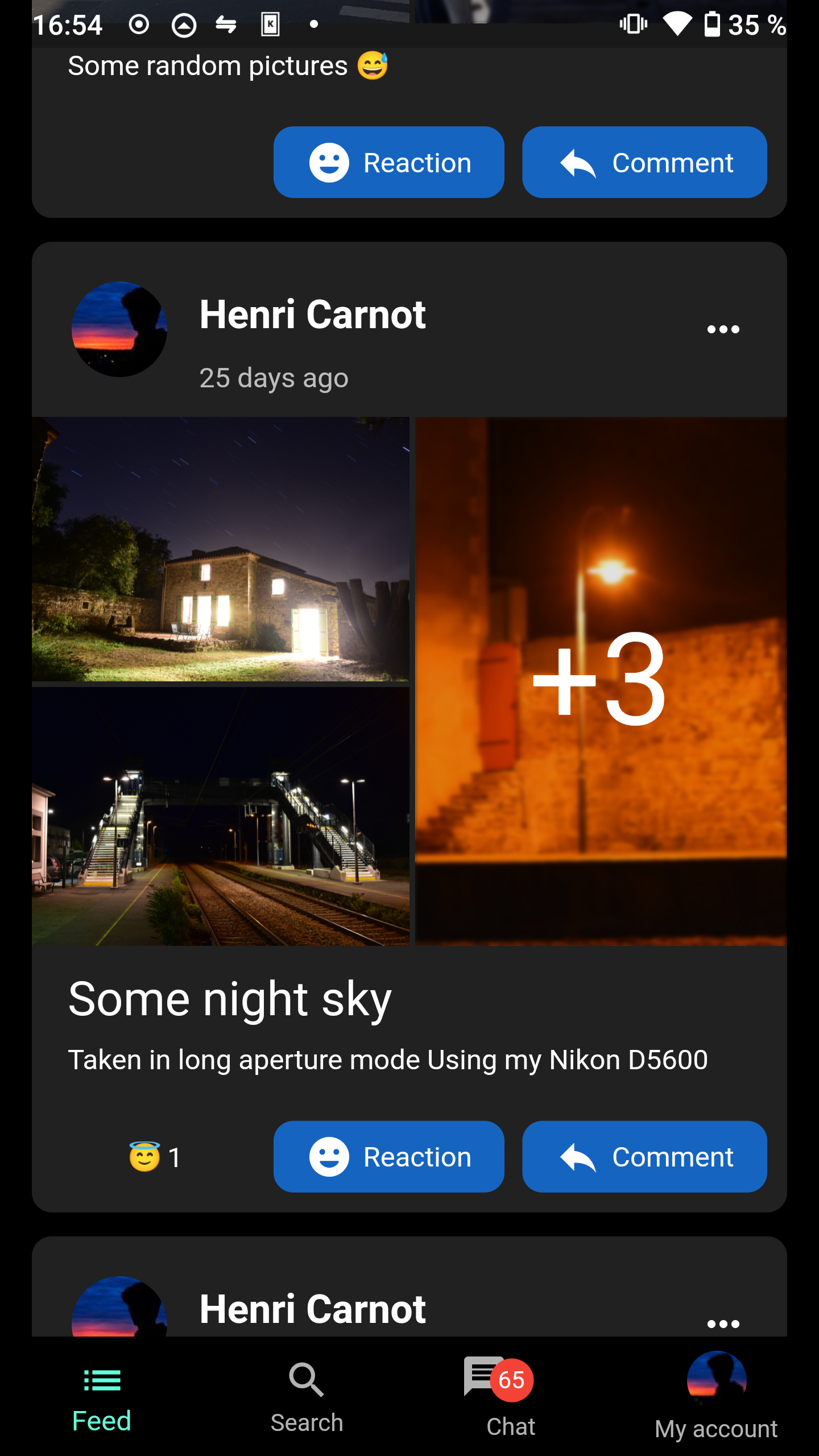Tap Reaction under "Some random pictures" post
Image resolution: width=819 pixels, height=1456 pixels.
(x=388, y=163)
